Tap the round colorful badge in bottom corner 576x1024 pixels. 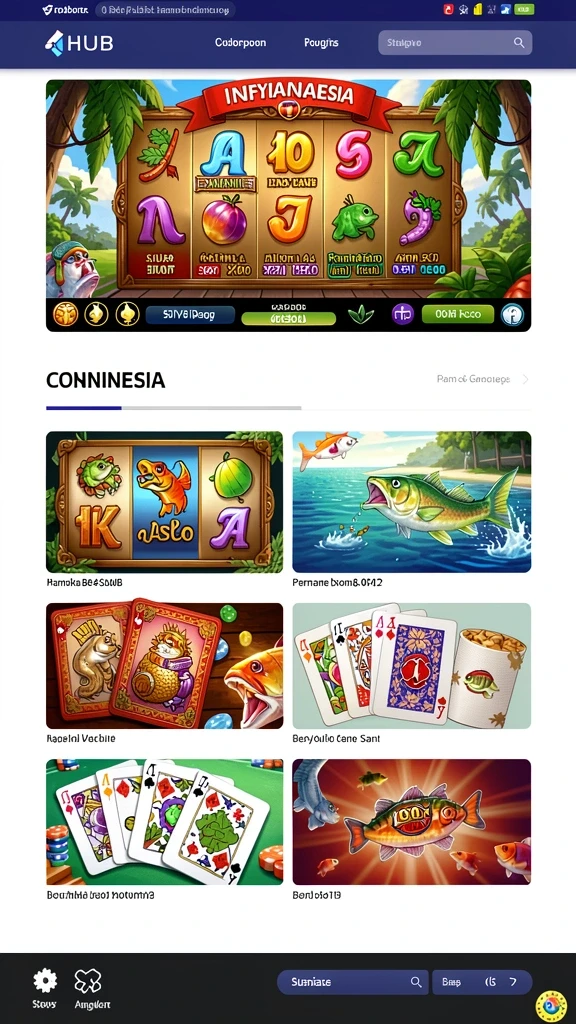551,1006
